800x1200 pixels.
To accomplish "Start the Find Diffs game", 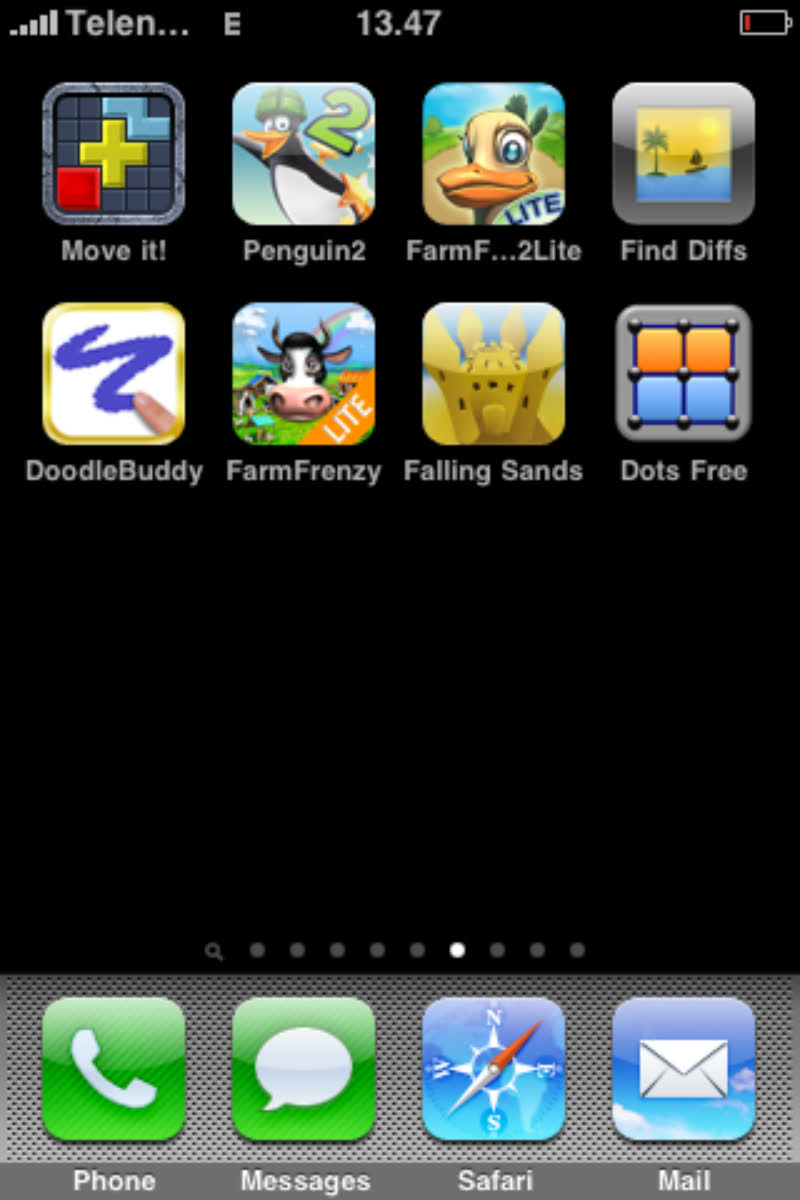I will (683, 153).
